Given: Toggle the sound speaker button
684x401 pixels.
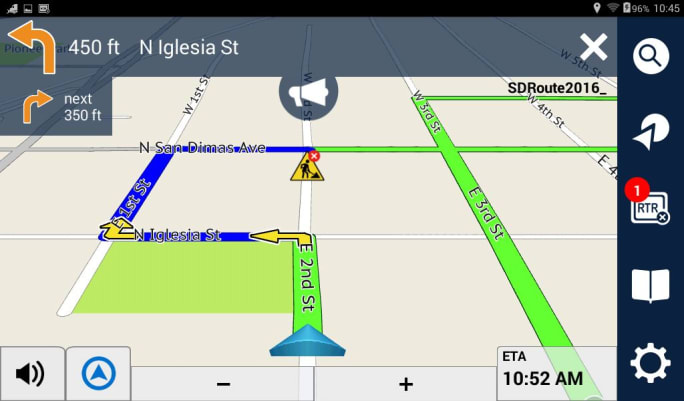Looking at the screenshot, I should (32, 374).
